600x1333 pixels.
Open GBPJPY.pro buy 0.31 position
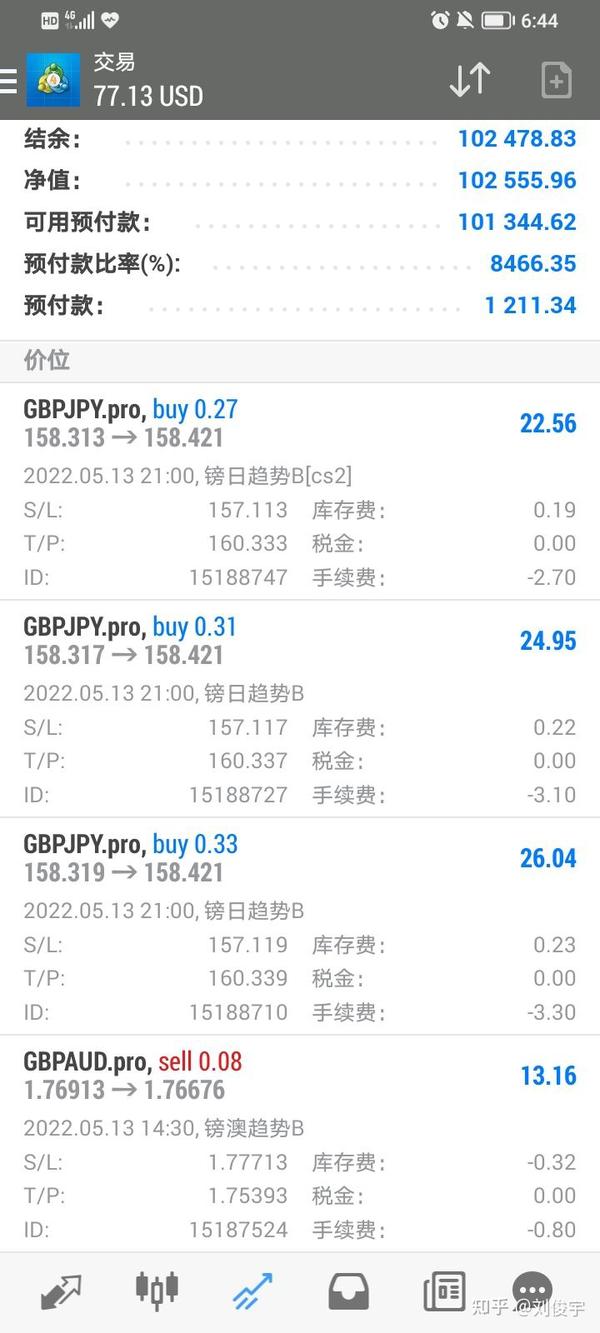pyautogui.click(x=300, y=709)
